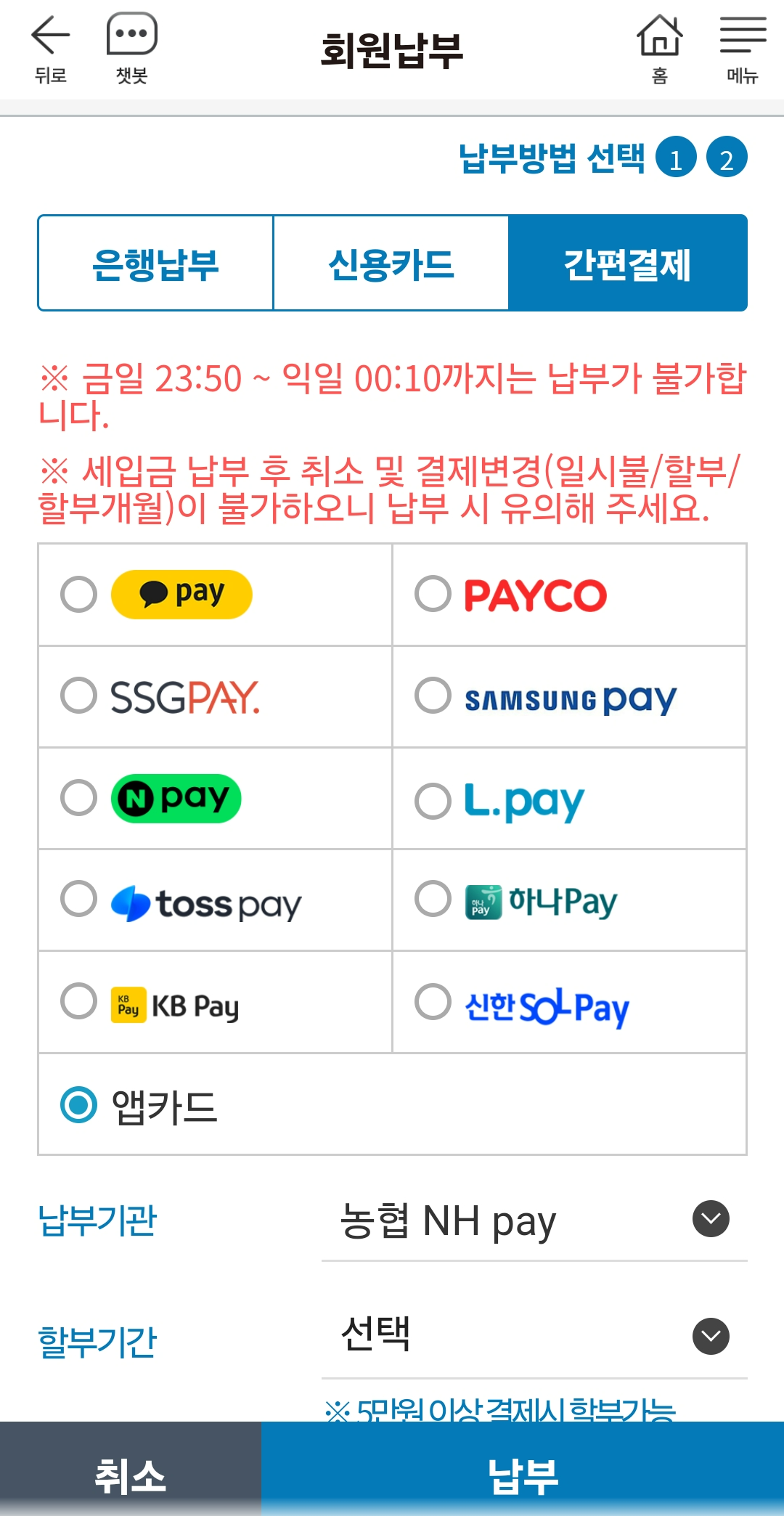
Task: Select the PAYCO radio button
Action: 433,593
